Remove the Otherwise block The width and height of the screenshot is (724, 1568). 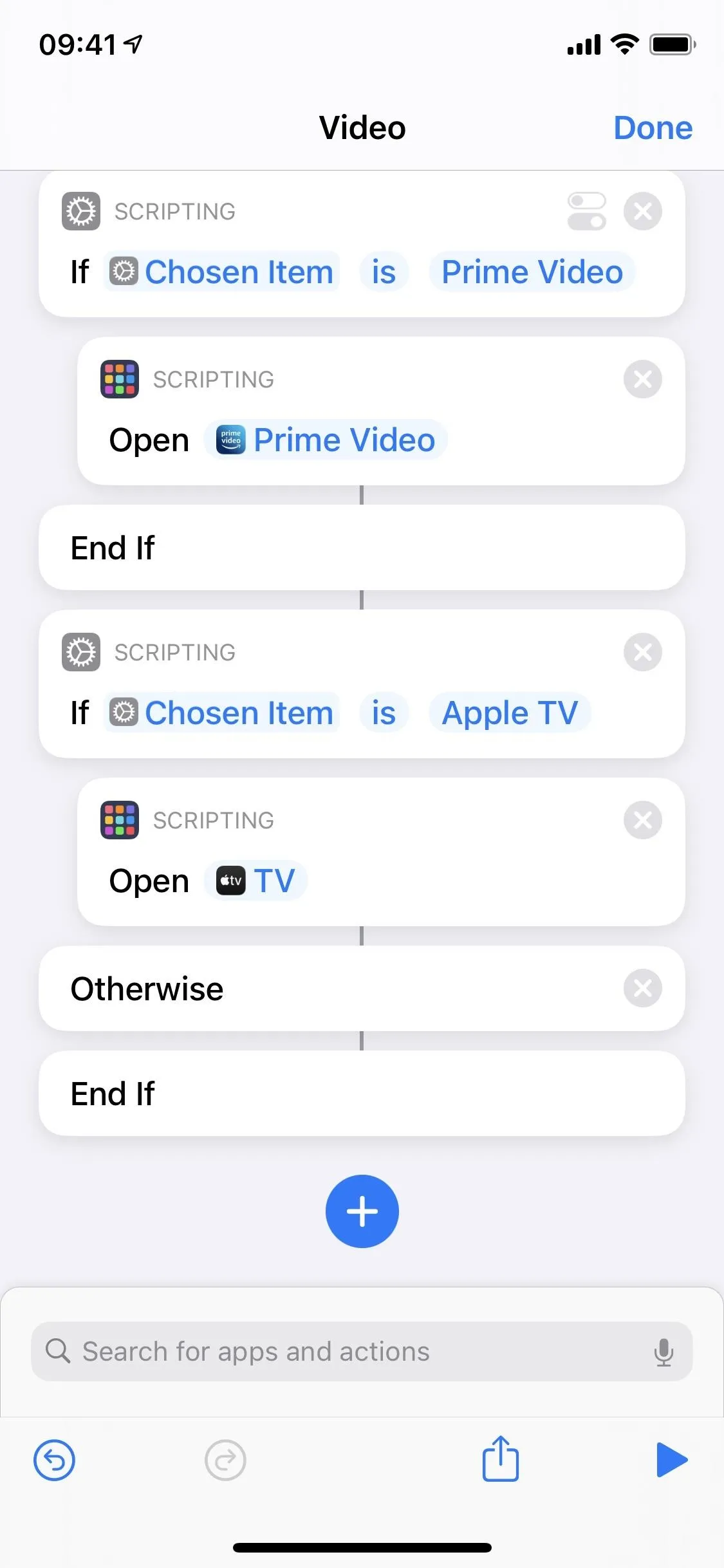point(642,988)
